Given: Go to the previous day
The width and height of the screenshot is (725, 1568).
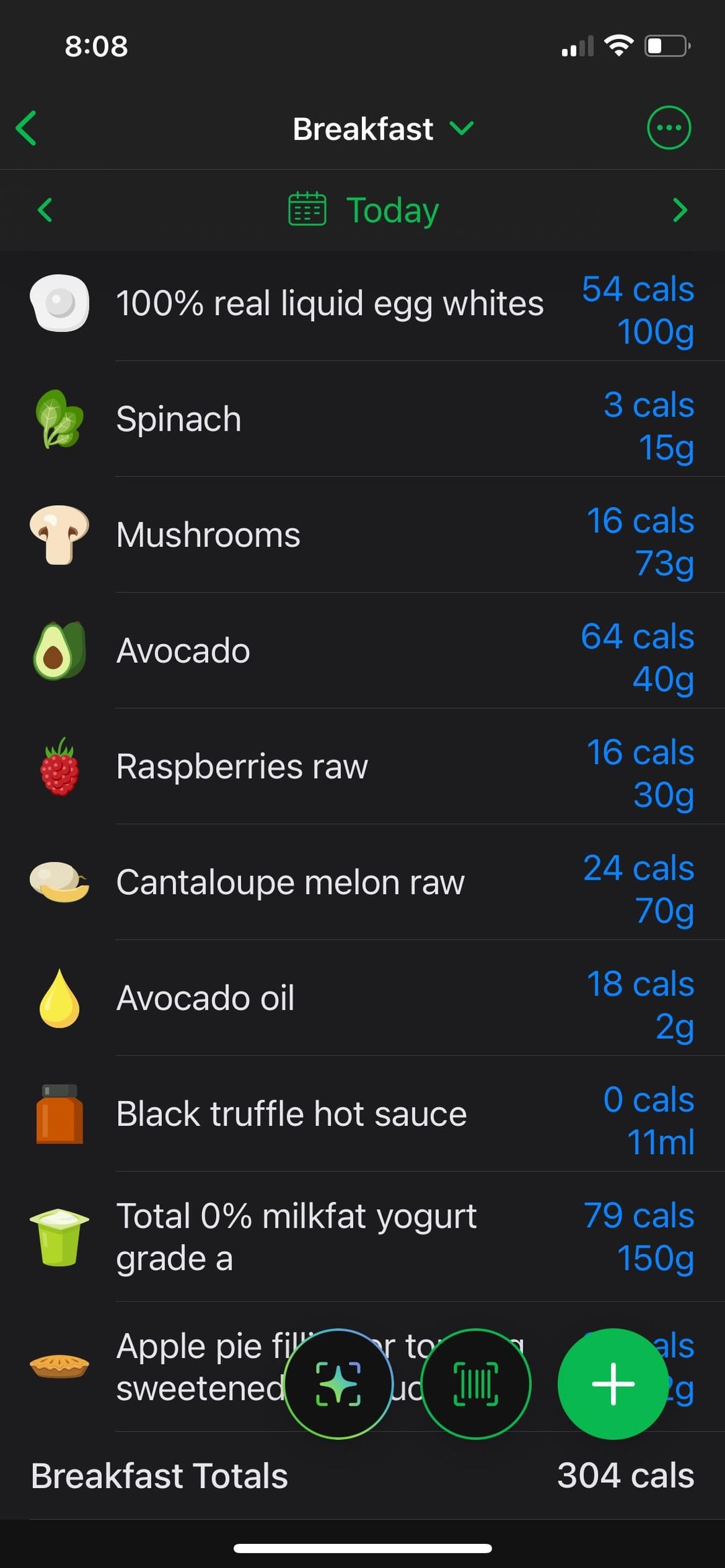Looking at the screenshot, I should pos(45,210).
